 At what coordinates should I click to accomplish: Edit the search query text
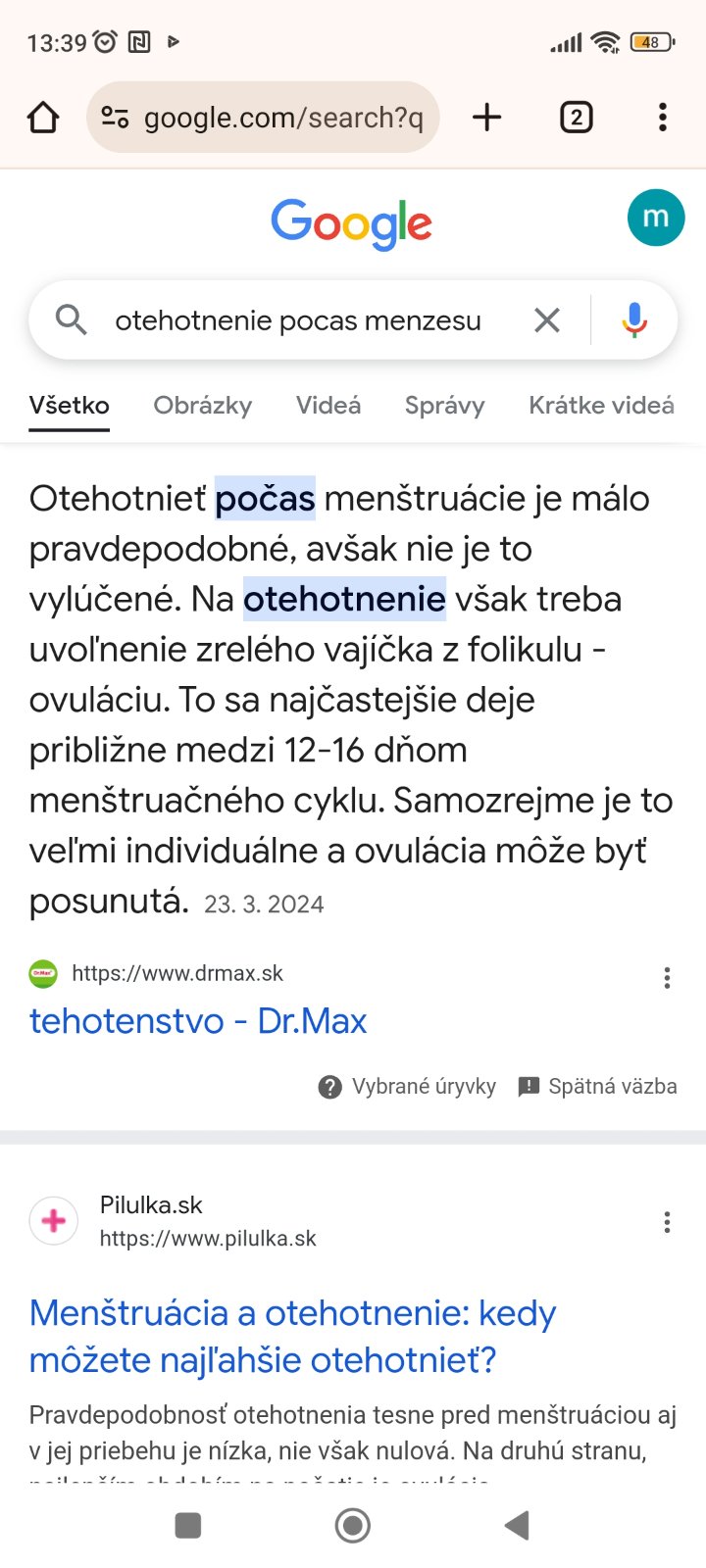[298, 320]
